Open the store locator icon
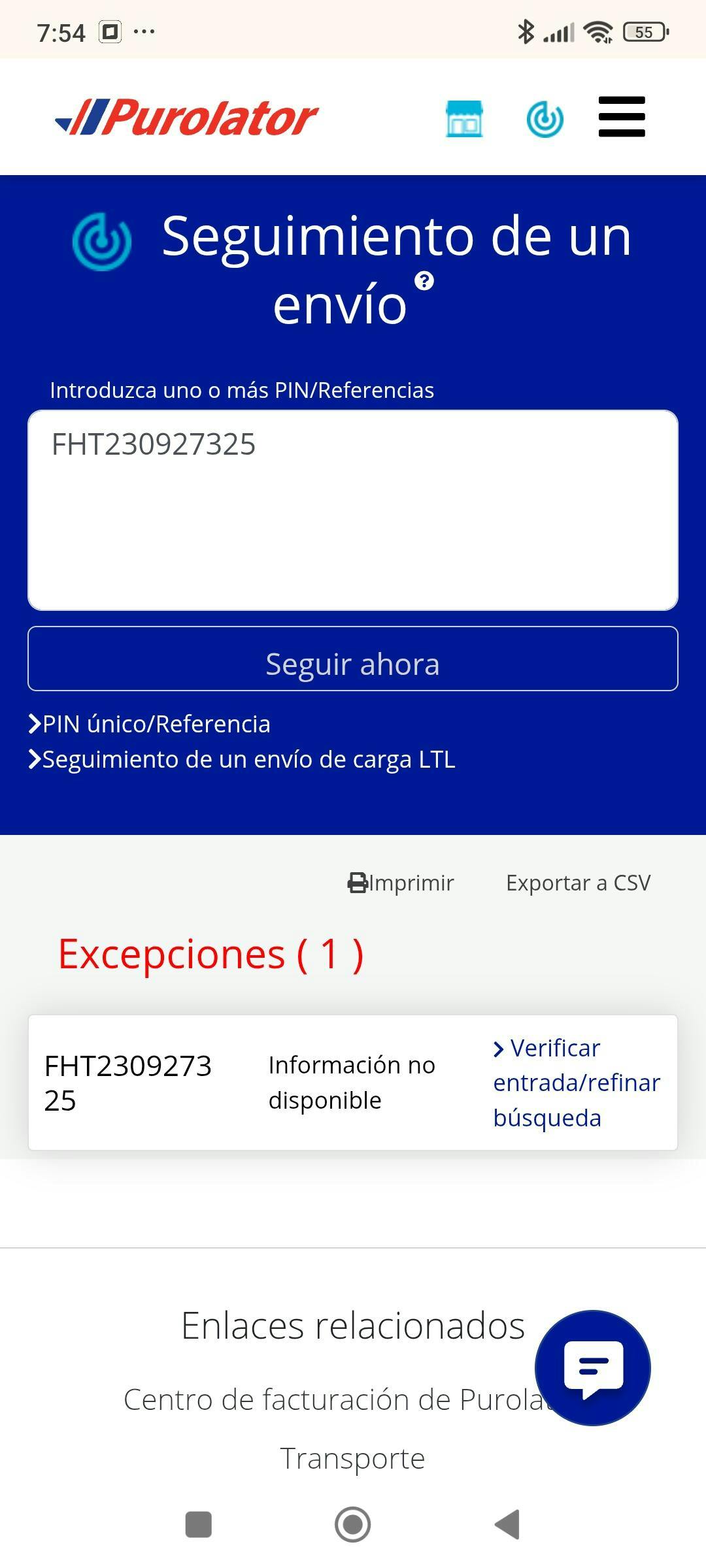The image size is (706, 1568). tap(464, 119)
